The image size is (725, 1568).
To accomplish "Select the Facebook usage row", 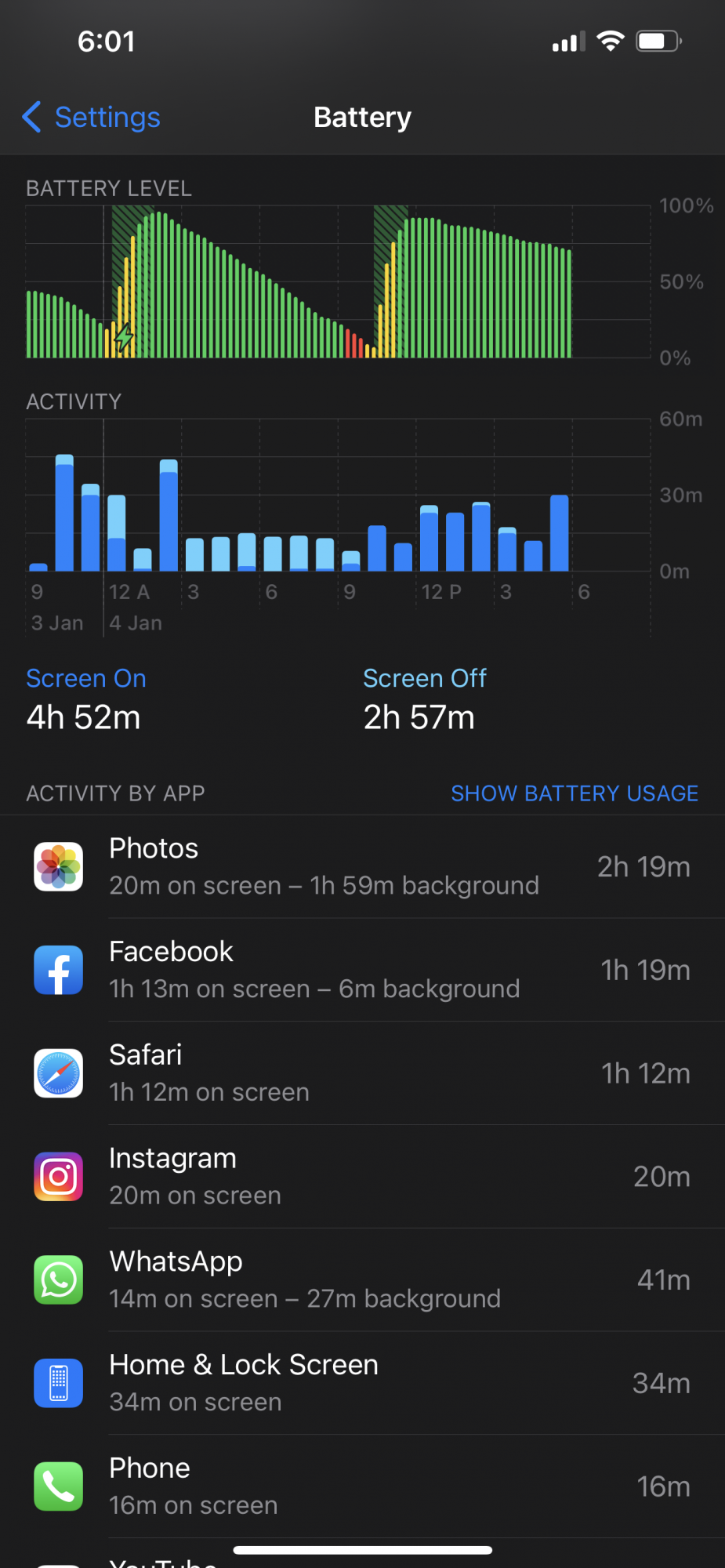I will [x=362, y=970].
